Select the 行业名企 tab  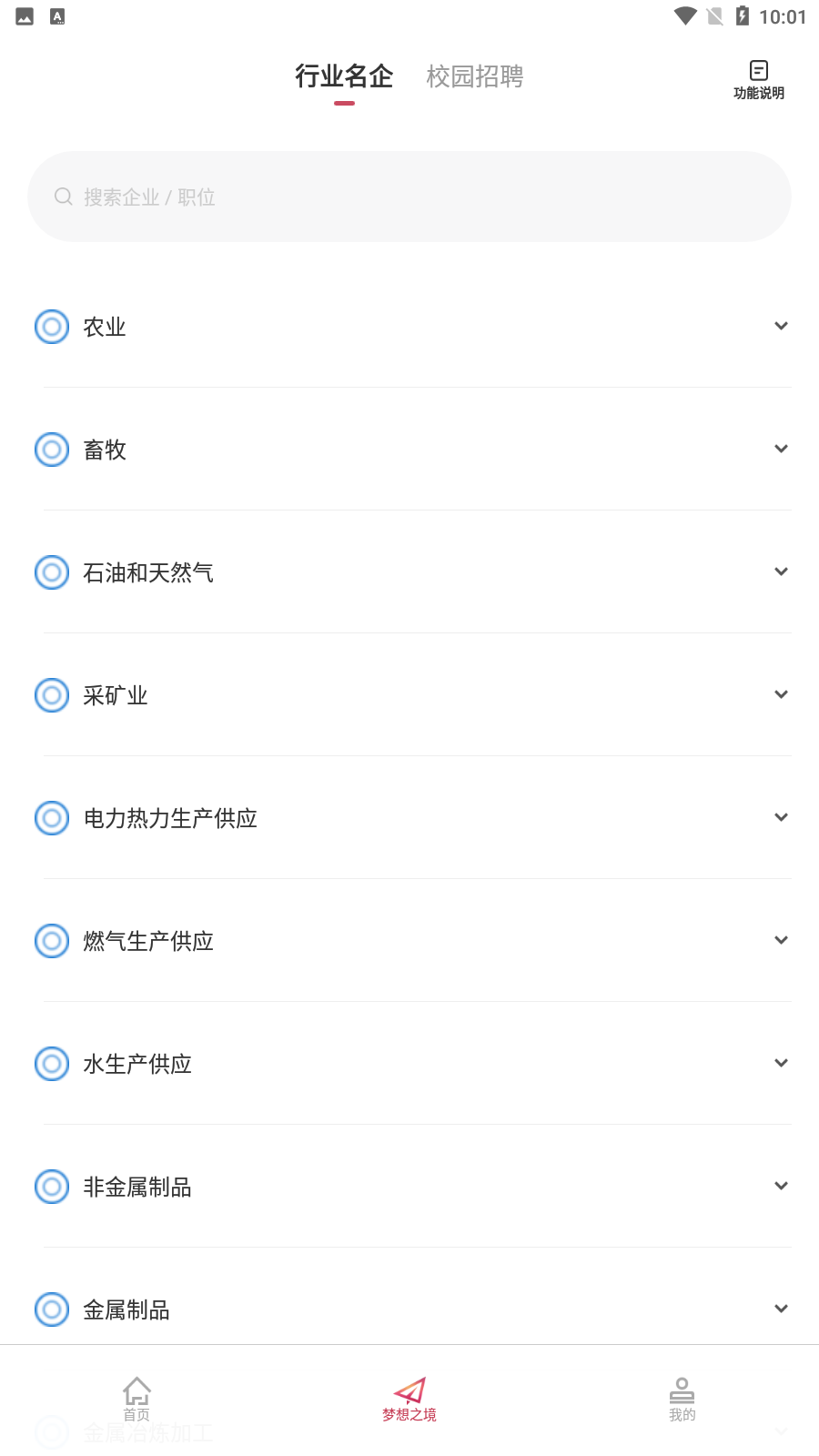tap(344, 76)
